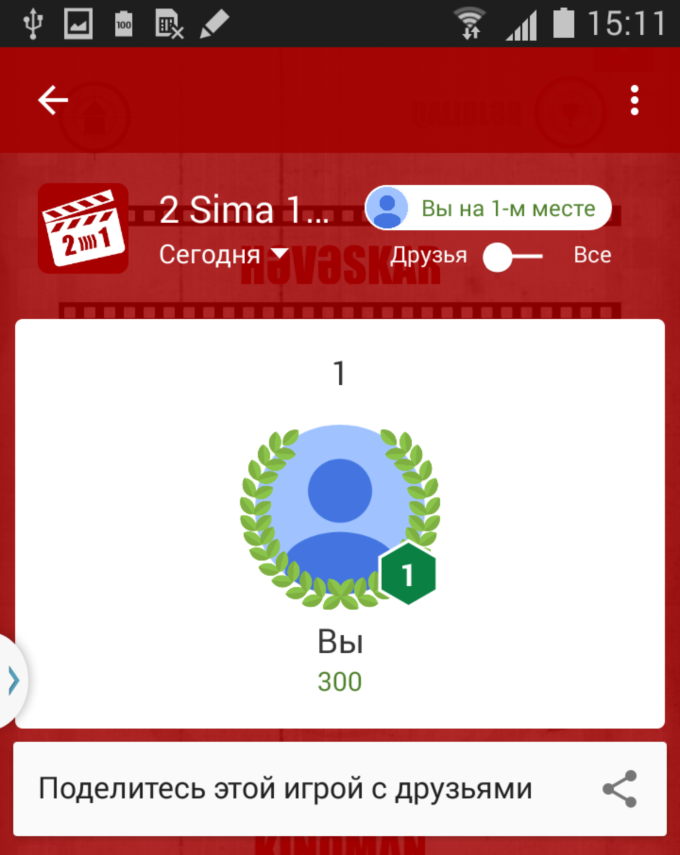Expand the 'Сегодня' time period dropdown

(224, 255)
